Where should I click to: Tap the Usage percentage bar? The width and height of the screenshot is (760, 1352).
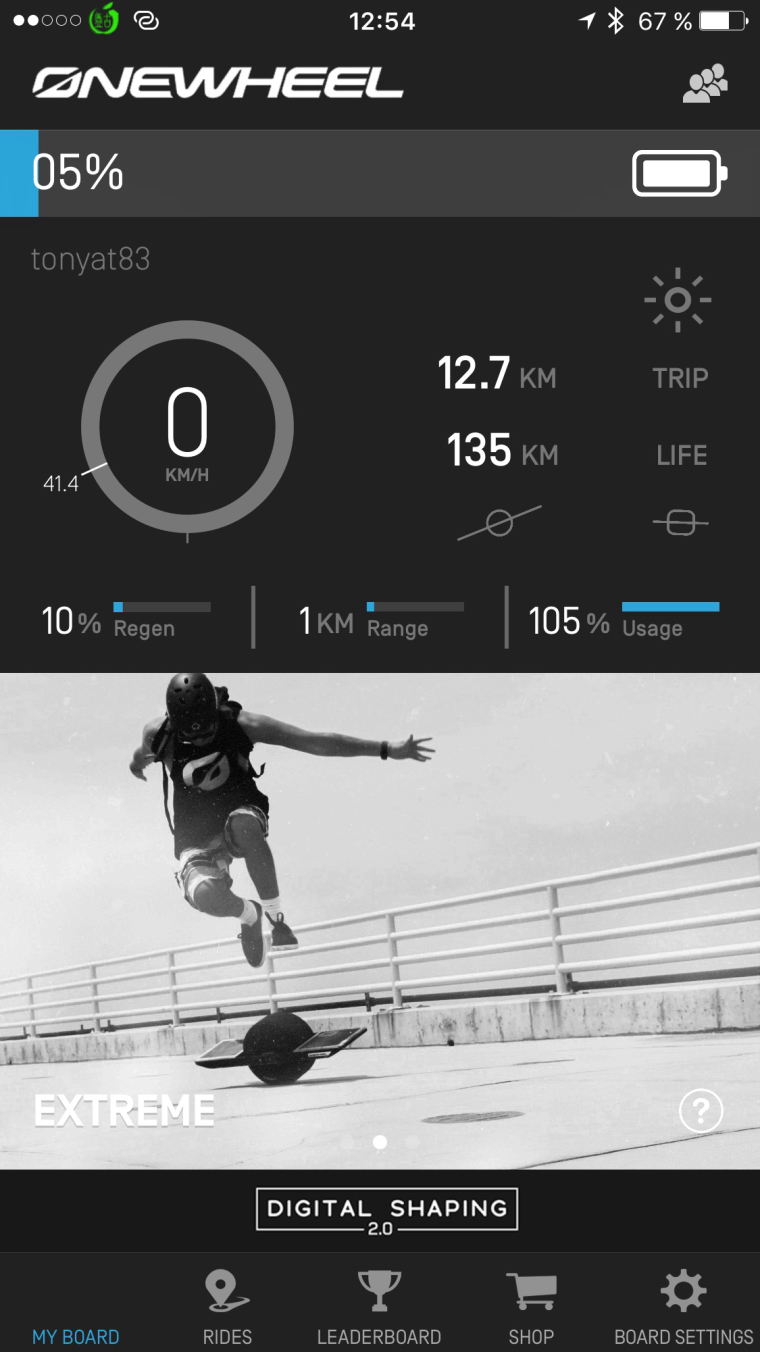click(x=670, y=606)
